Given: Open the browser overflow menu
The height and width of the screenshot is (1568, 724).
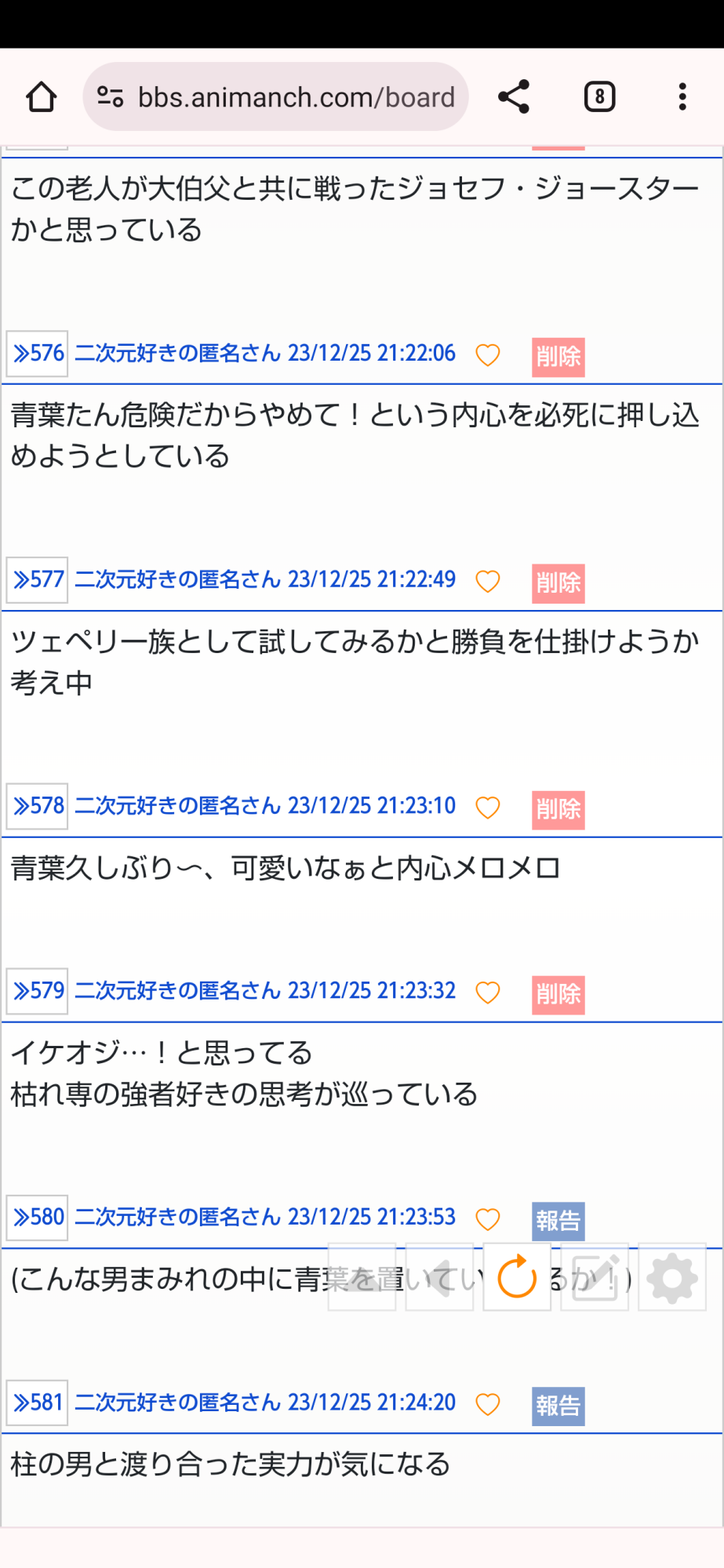Looking at the screenshot, I should pos(682,97).
